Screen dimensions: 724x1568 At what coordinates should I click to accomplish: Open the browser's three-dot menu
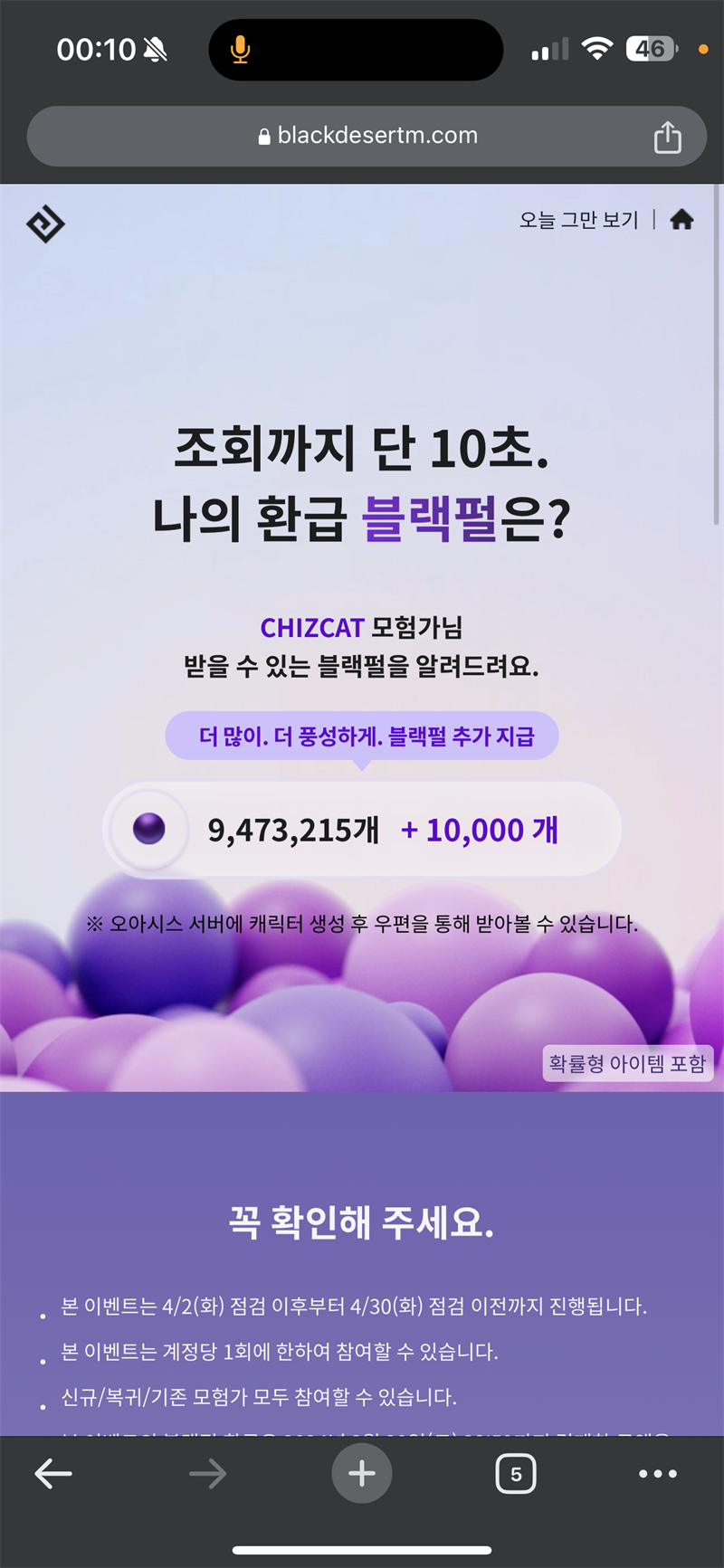point(658,1474)
